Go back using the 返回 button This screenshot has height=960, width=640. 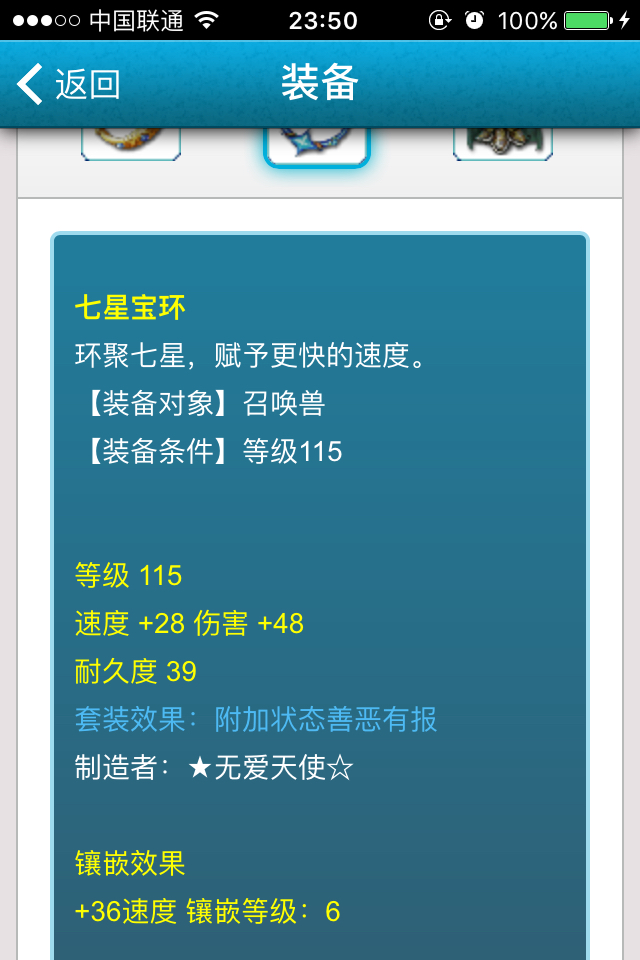68,85
